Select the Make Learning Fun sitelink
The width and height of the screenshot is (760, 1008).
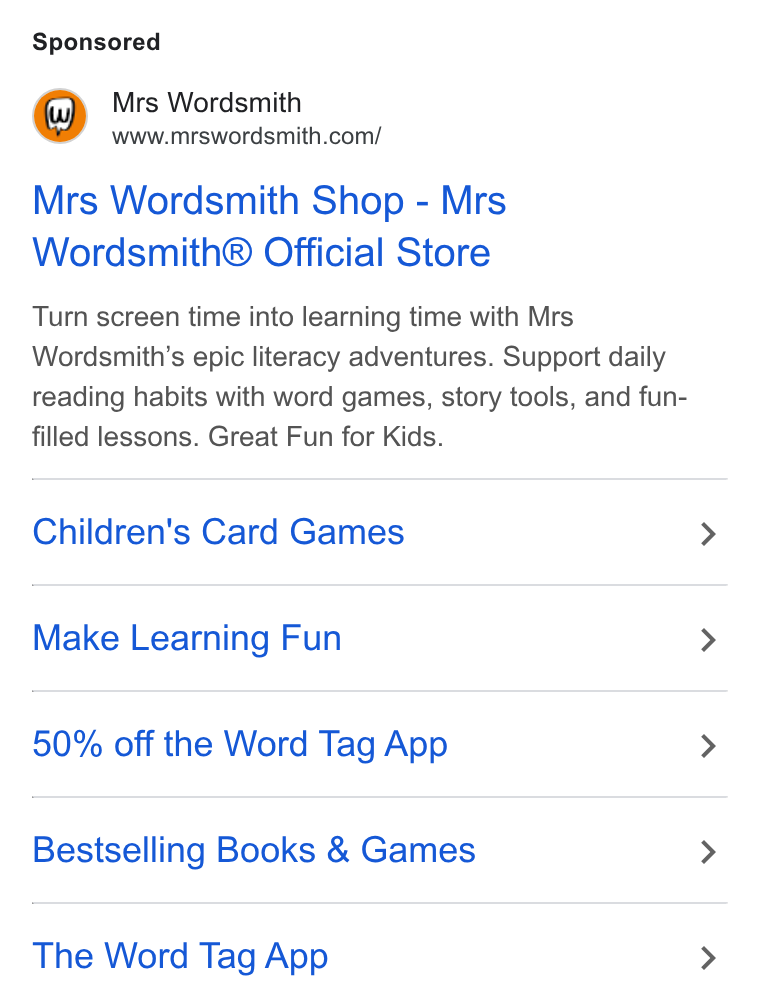pyautogui.click(x=379, y=638)
